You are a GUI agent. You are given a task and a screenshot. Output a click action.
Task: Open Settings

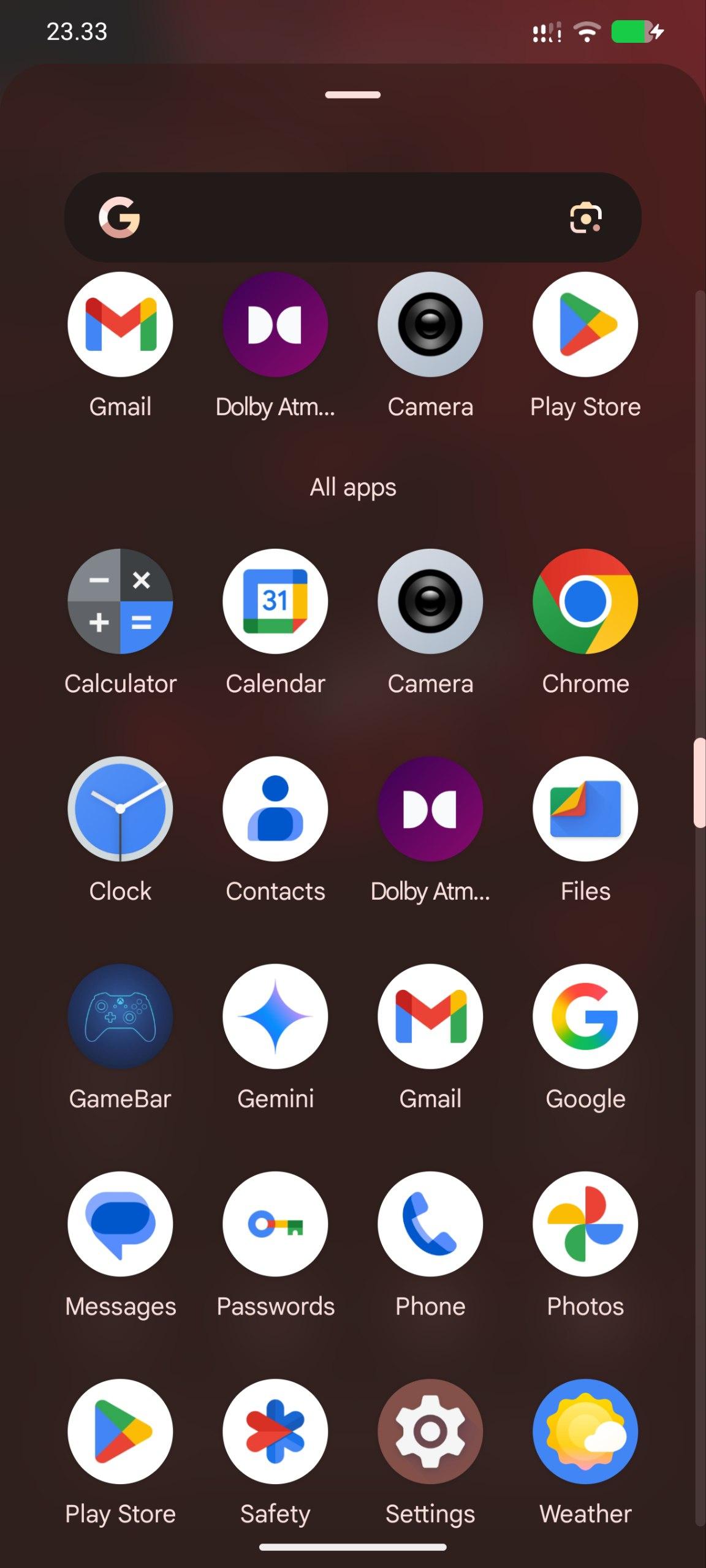[430, 1432]
